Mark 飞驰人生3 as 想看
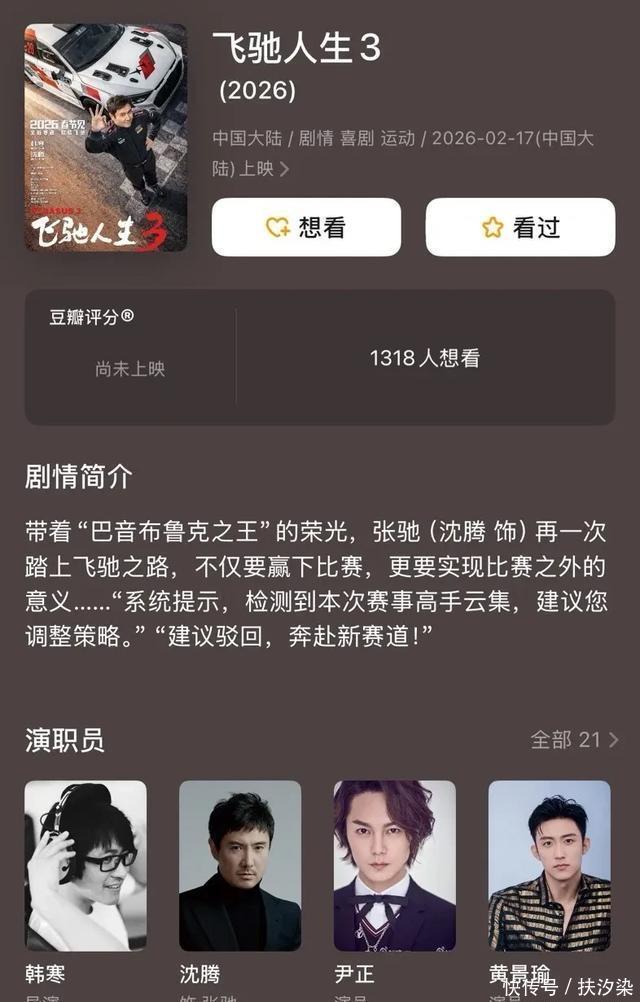The height and width of the screenshot is (1002, 640). tap(306, 227)
